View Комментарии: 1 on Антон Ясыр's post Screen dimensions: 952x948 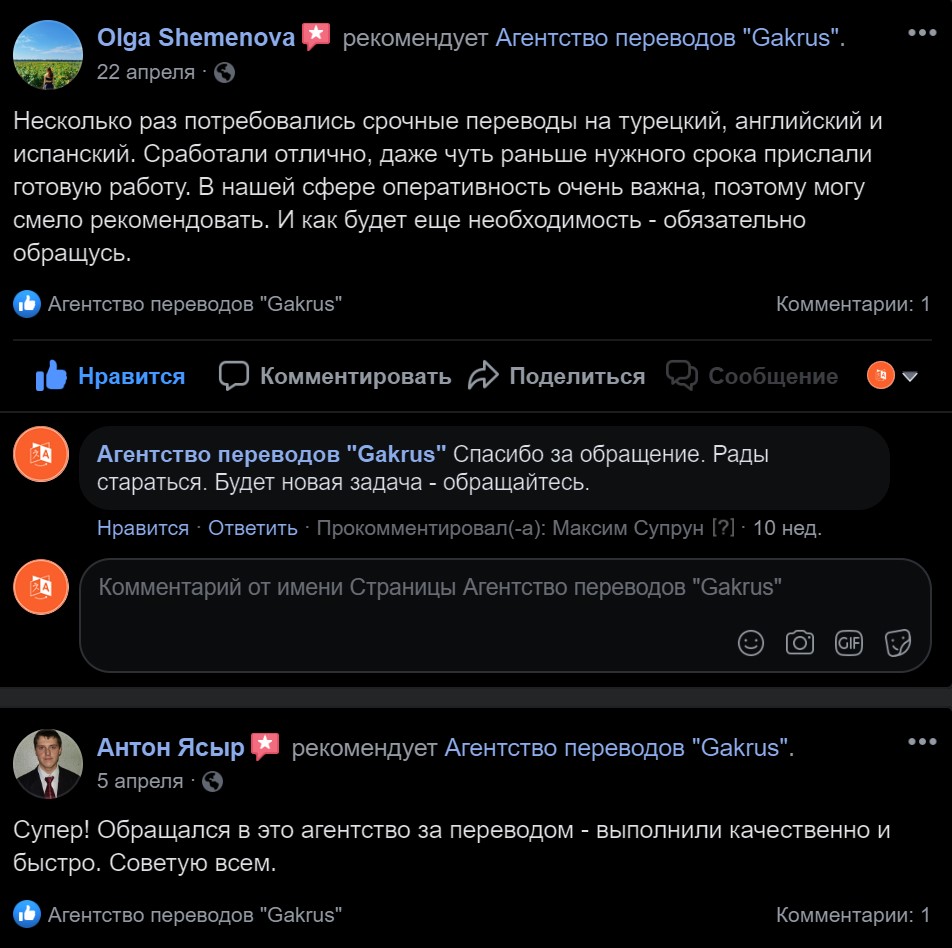tap(853, 914)
